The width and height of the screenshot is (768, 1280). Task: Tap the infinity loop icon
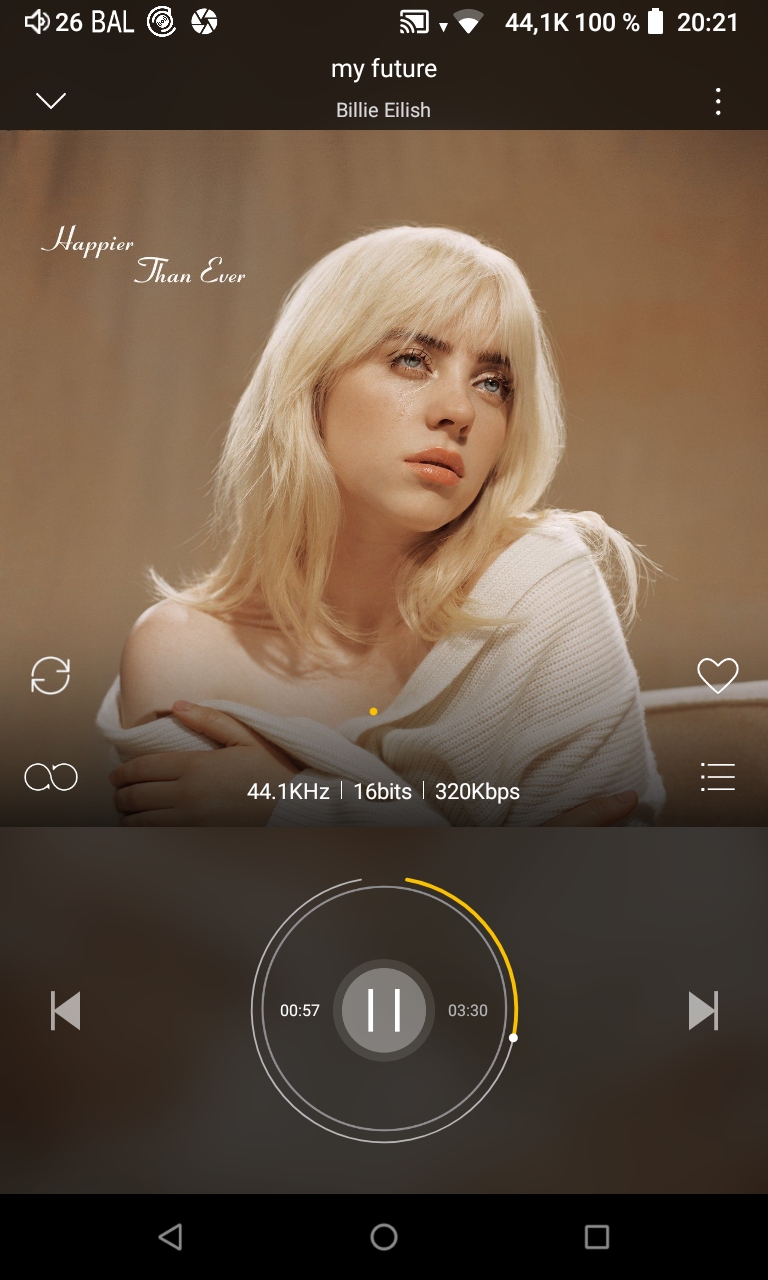click(51, 777)
